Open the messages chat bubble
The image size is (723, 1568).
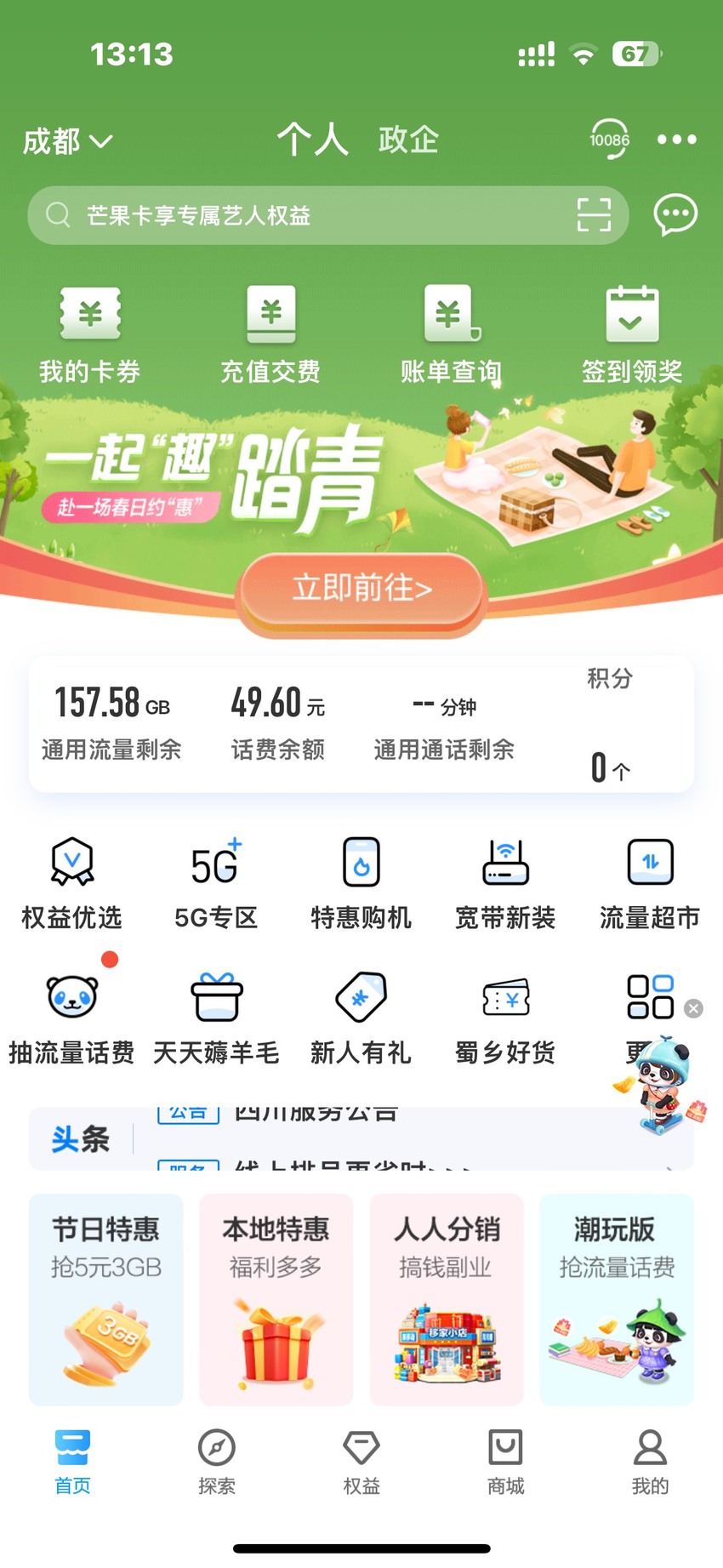[675, 214]
